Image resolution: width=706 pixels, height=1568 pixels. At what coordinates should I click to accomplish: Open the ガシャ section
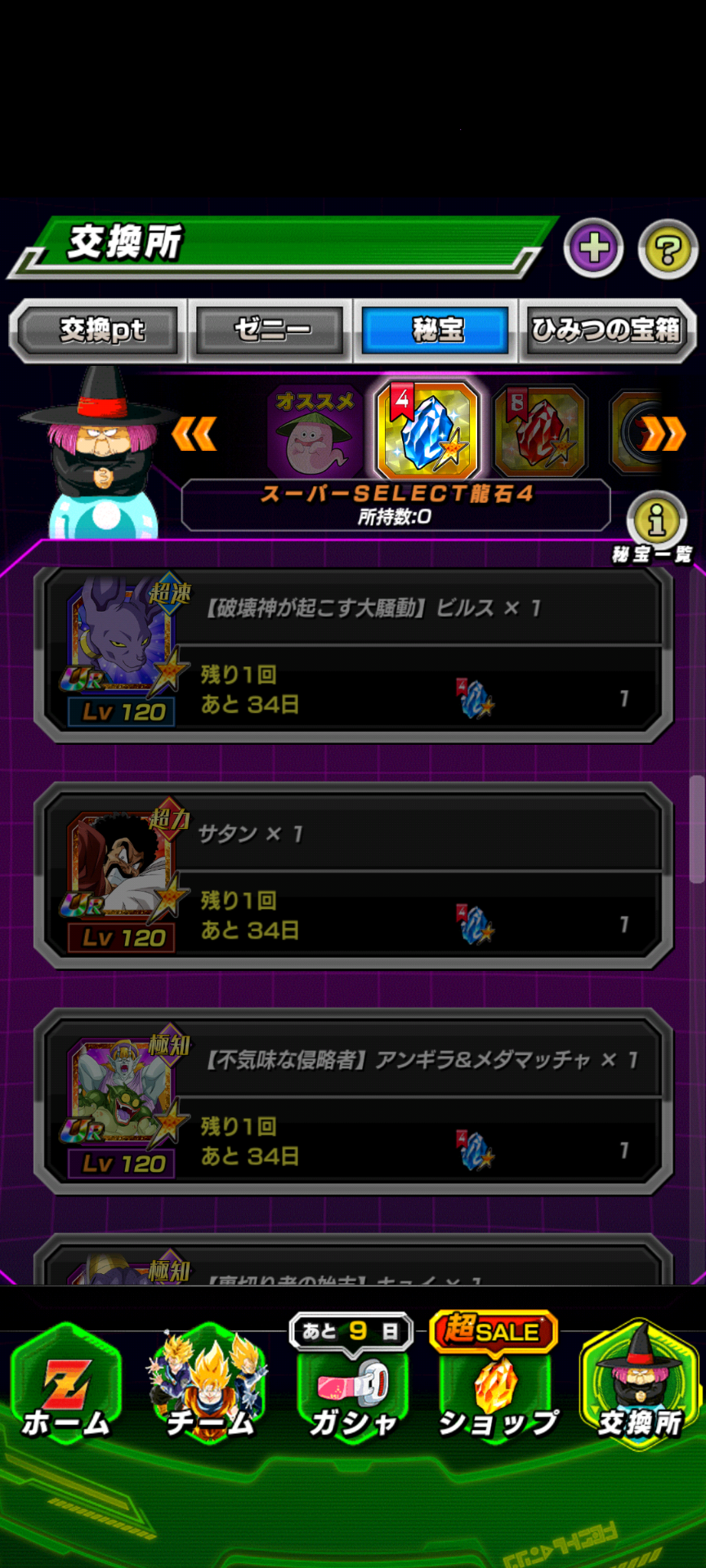point(353,1380)
